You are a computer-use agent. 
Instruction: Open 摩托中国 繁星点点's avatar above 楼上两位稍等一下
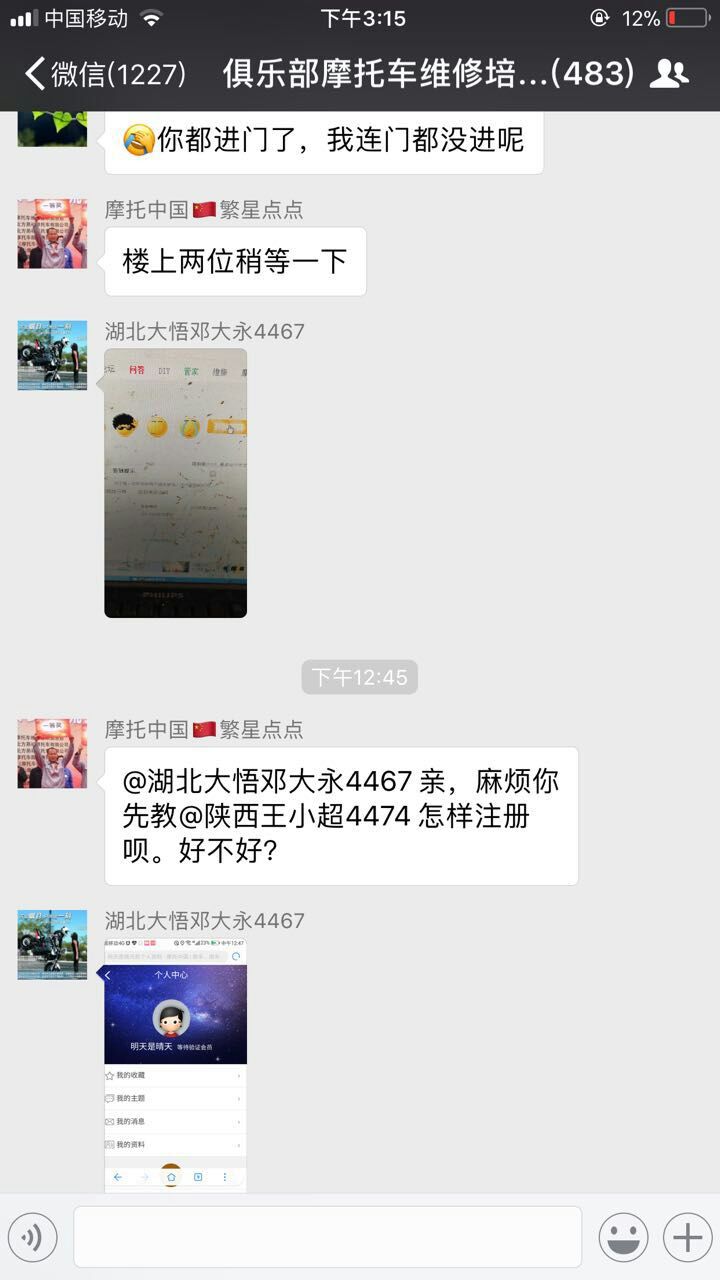coord(52,234)
